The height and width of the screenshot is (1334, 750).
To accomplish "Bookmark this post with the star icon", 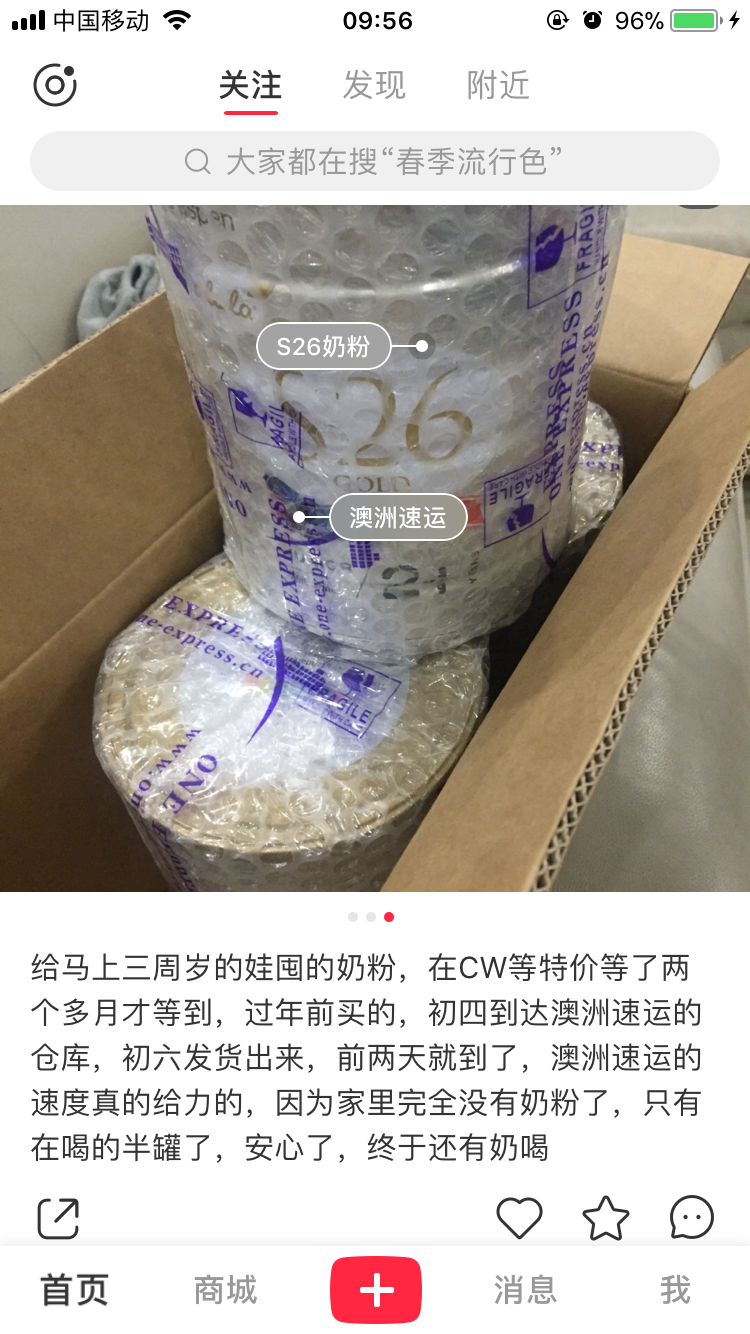I will point(606,1218).
